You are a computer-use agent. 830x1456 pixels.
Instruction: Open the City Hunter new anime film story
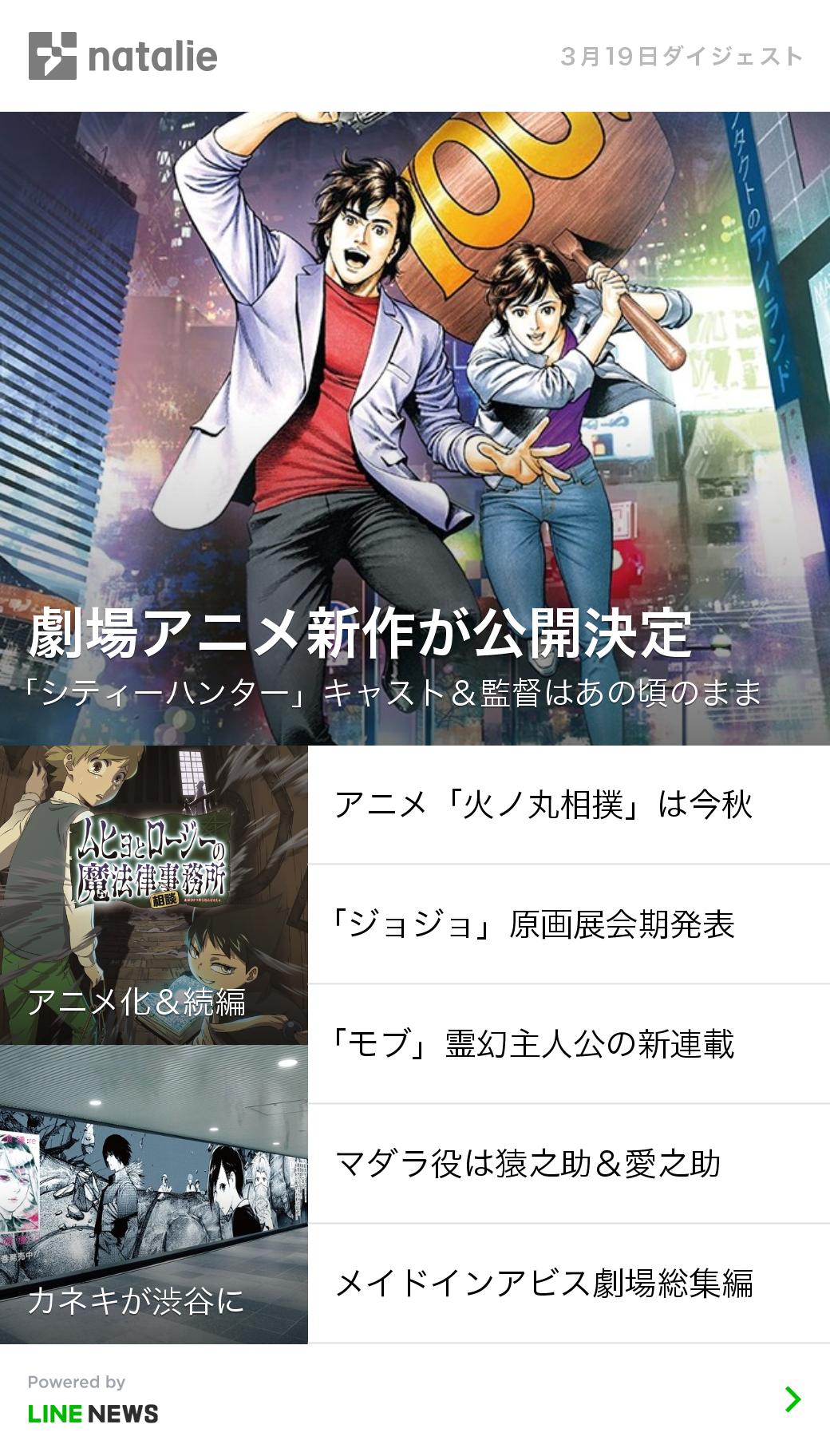(415, 431)
